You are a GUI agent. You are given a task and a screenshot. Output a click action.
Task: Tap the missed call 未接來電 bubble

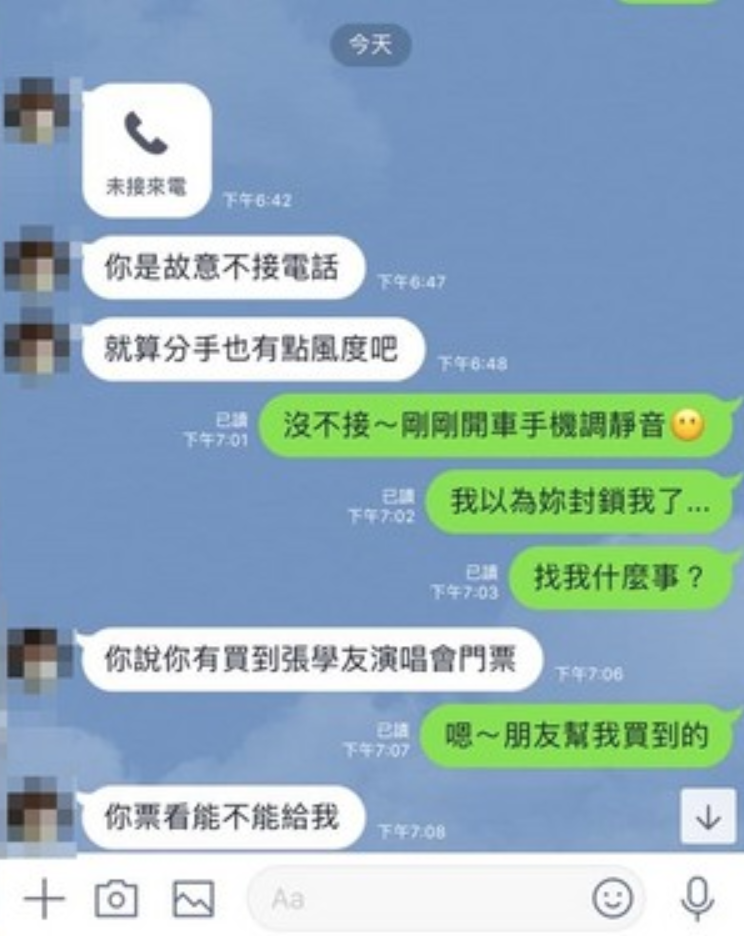147,150
